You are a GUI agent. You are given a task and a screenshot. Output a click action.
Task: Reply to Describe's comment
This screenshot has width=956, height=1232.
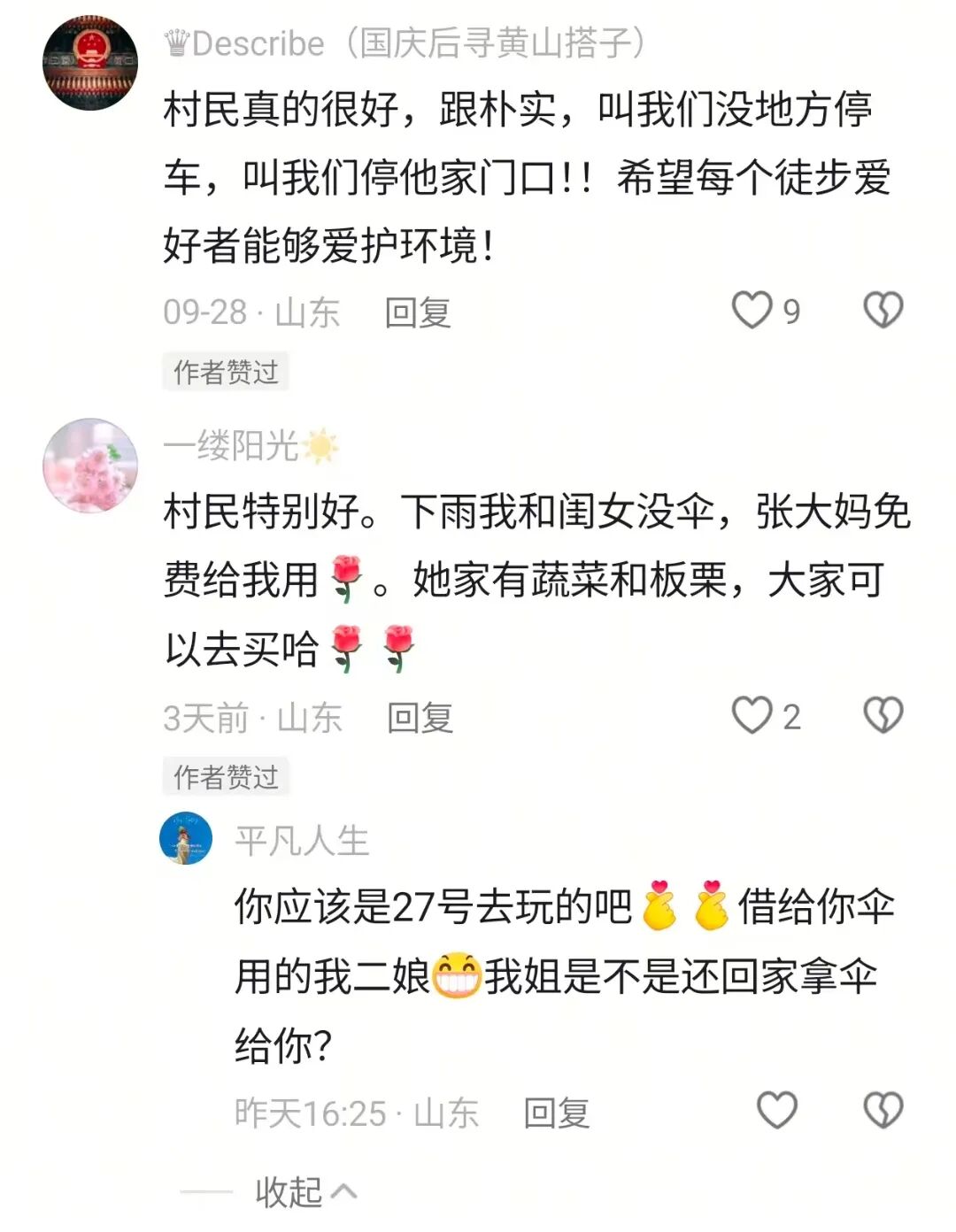[x=418, y=312]
